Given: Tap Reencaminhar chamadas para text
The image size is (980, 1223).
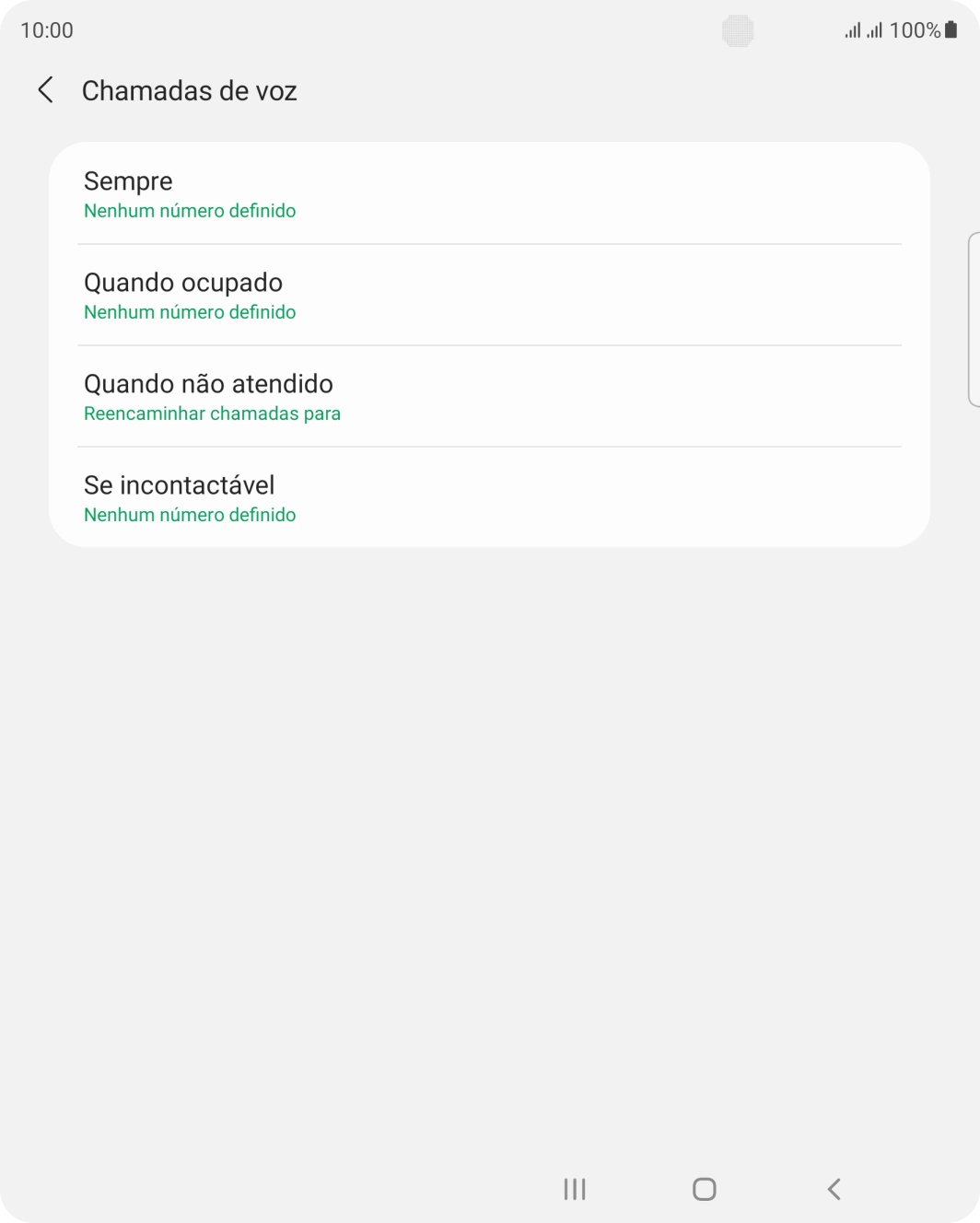Looking at the screenshot, I should coord(212,413).
